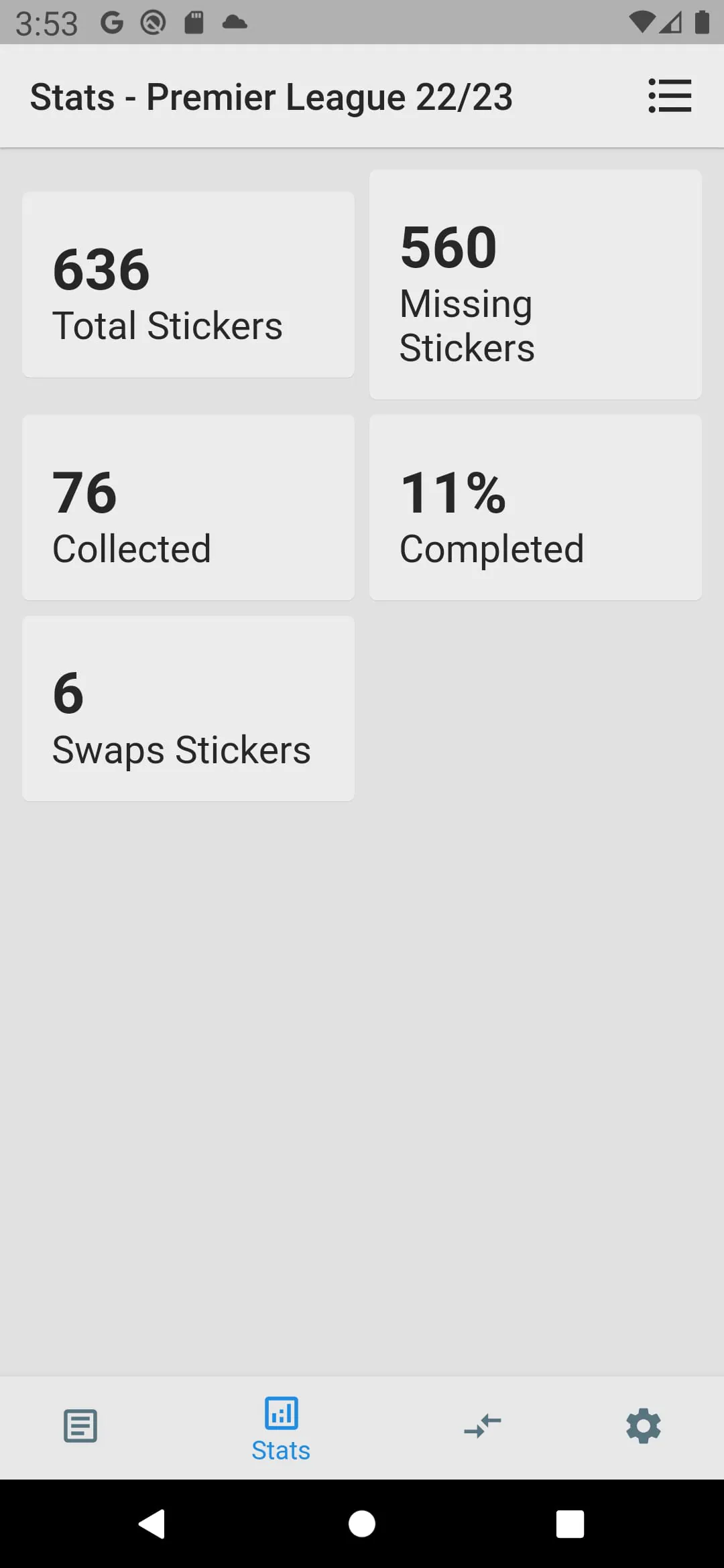Open the collection selector list icon

coord(670,96)
